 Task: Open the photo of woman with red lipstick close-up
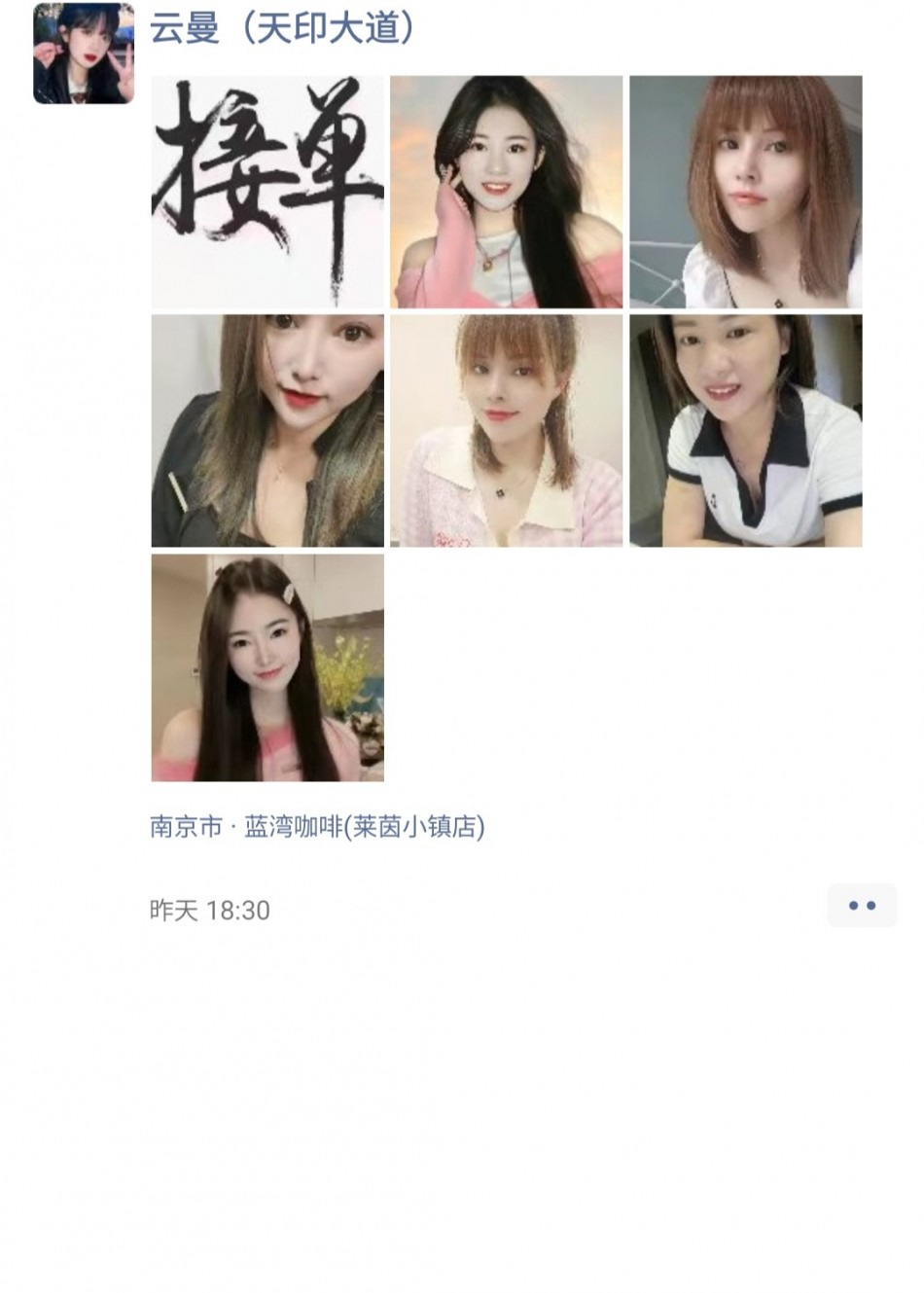267,430
